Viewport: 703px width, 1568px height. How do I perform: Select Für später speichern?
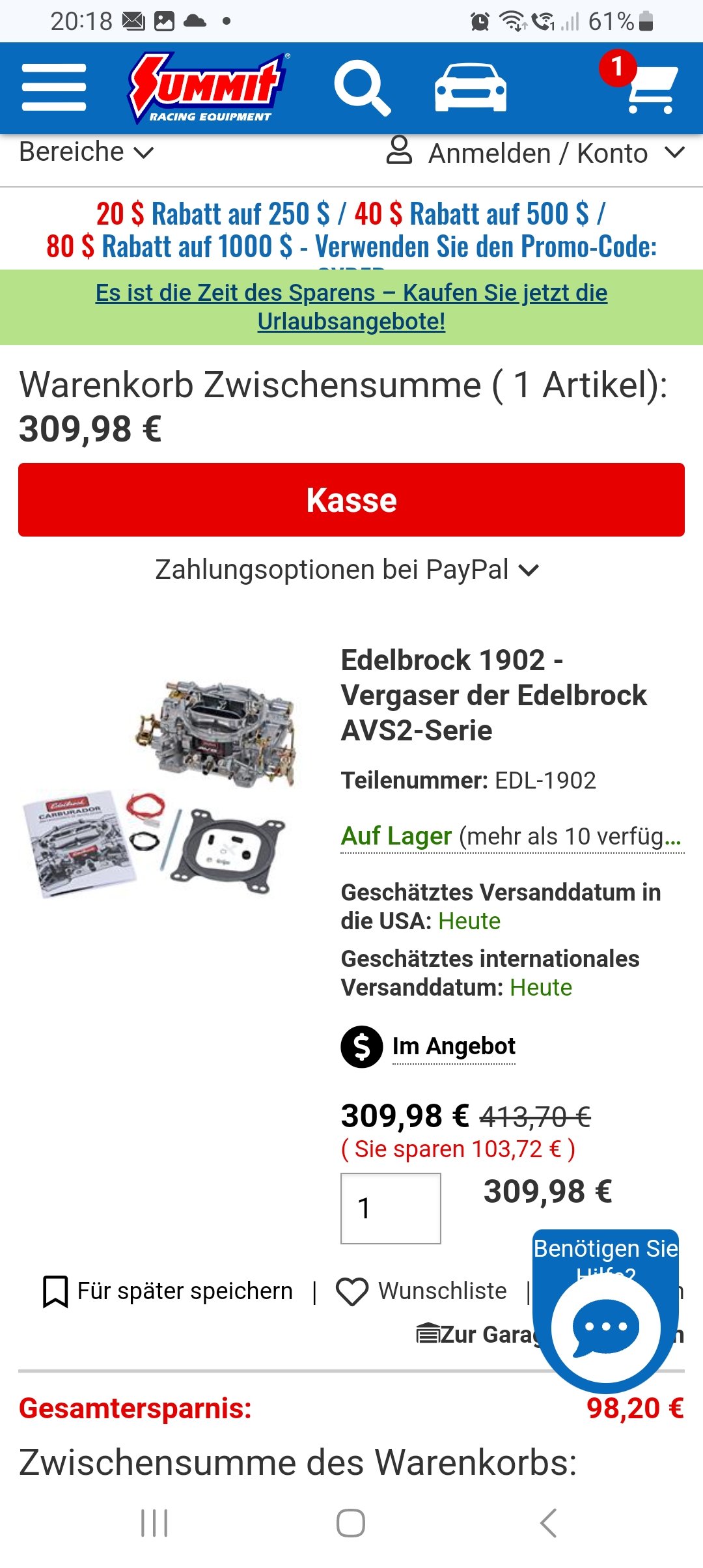click(168, 1291)
